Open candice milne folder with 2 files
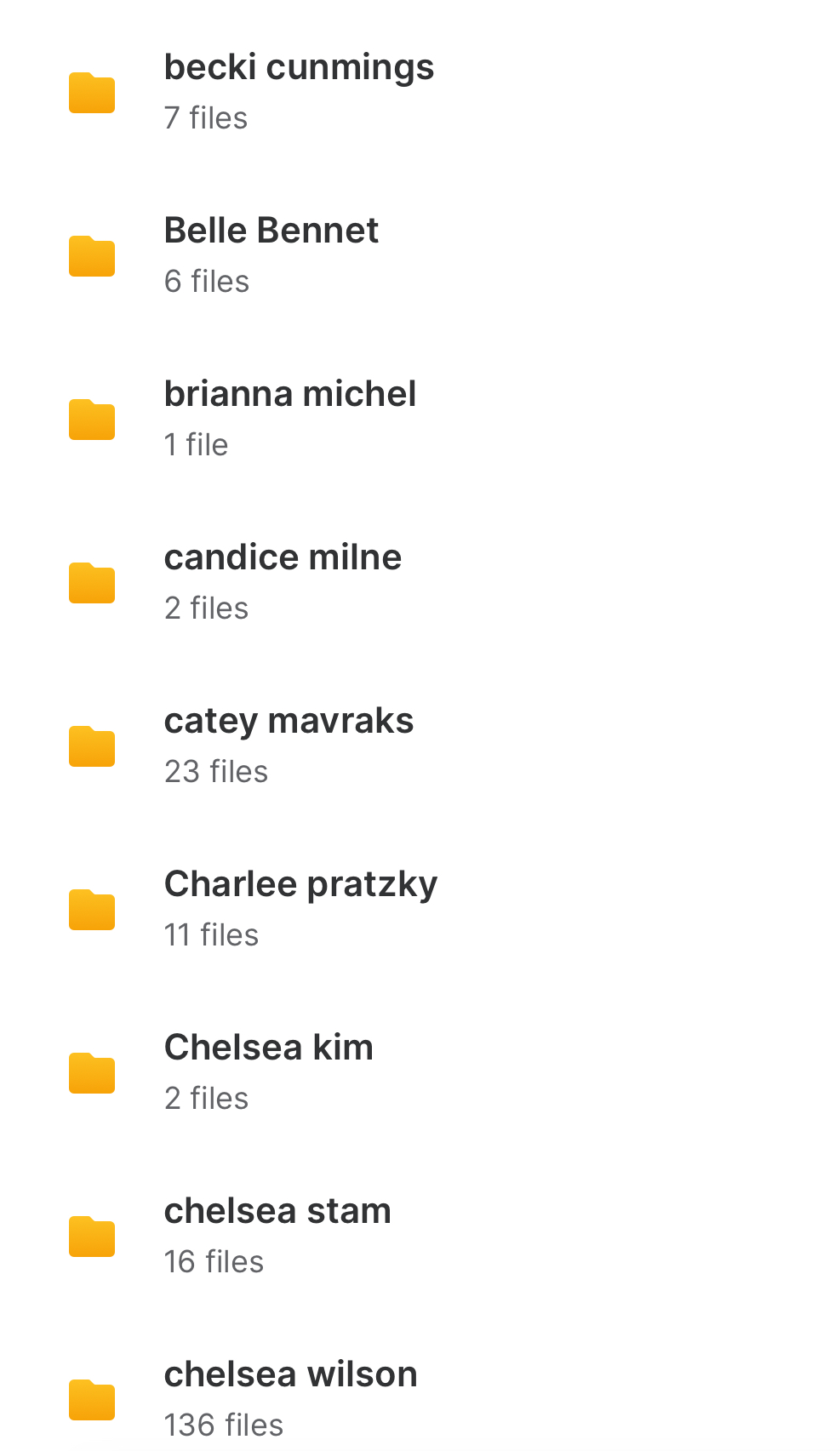Viewport: 840px width, 1451px height. click(283, 558)
